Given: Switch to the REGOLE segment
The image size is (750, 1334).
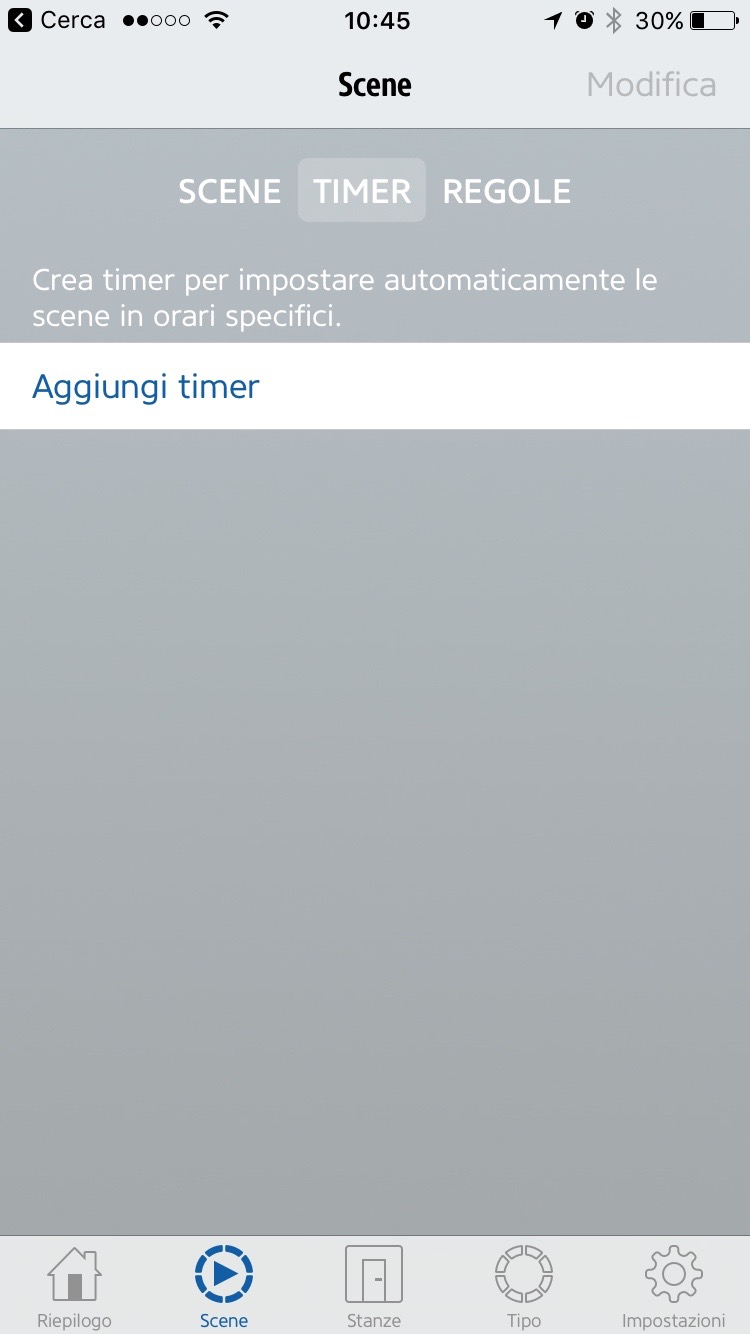Looking at the screenshot, I should click(506, 191).
